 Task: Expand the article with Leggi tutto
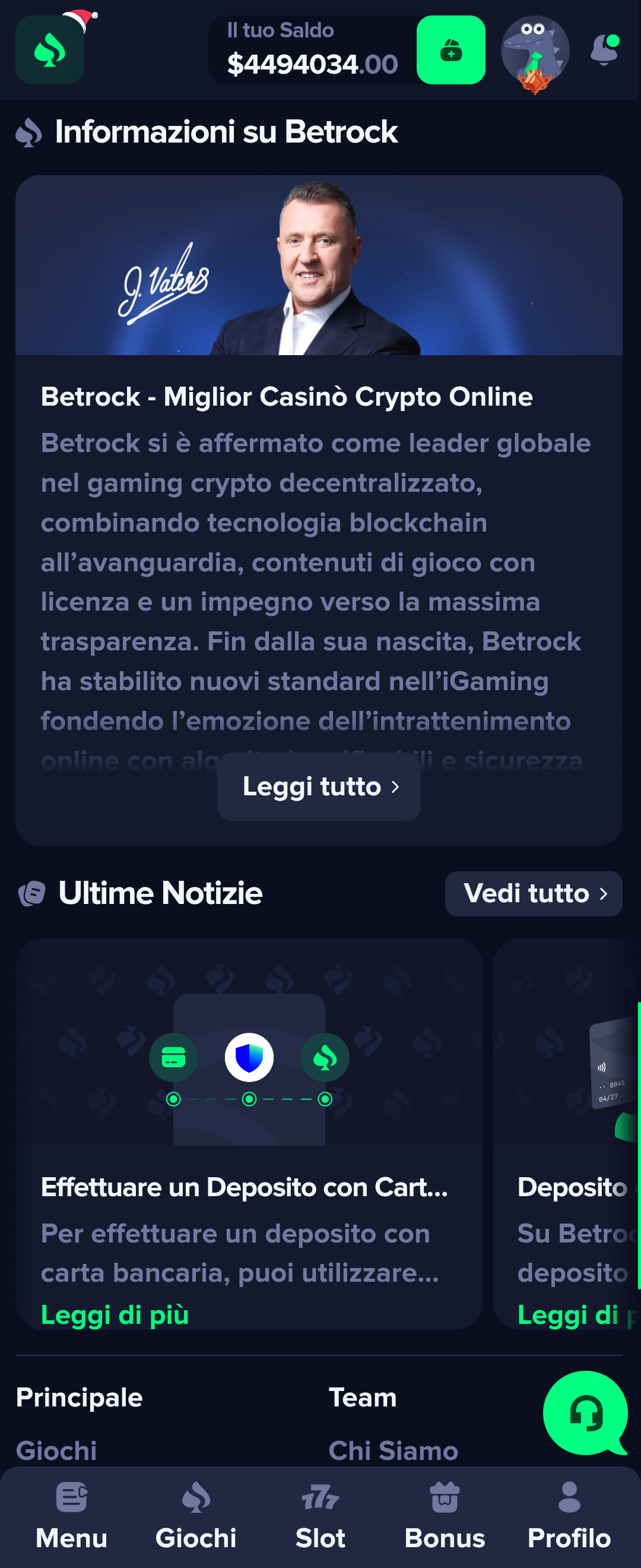pyautogui.click(x=319, y=786)
